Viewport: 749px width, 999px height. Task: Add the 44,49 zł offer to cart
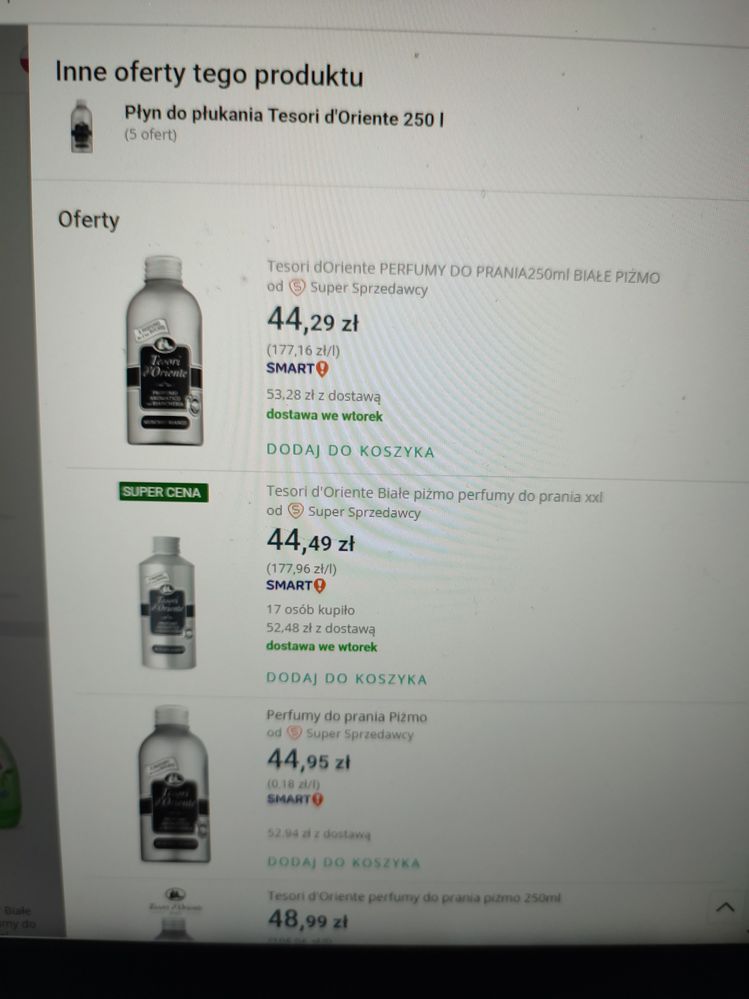(x=346, y=679)
